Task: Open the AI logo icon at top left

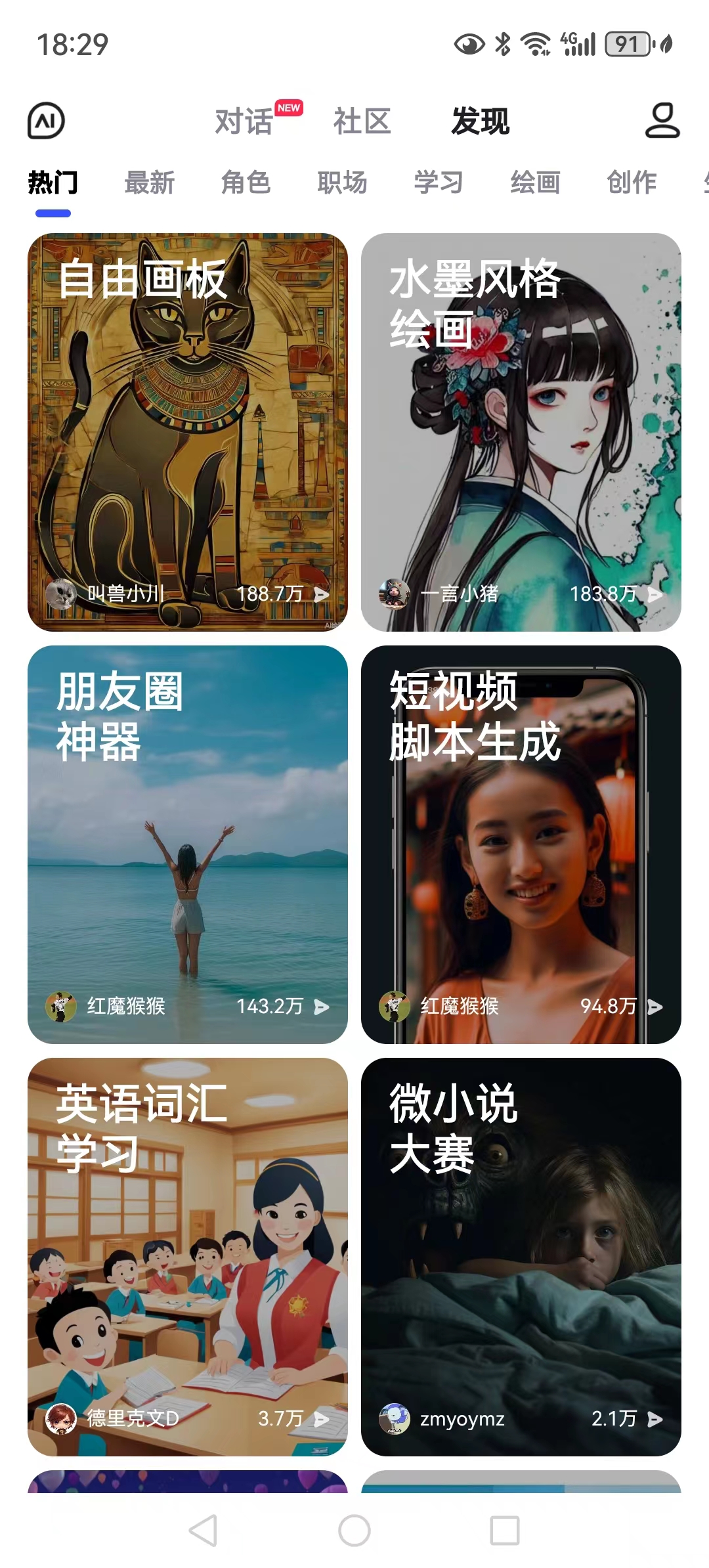Action: coord(46,121)
